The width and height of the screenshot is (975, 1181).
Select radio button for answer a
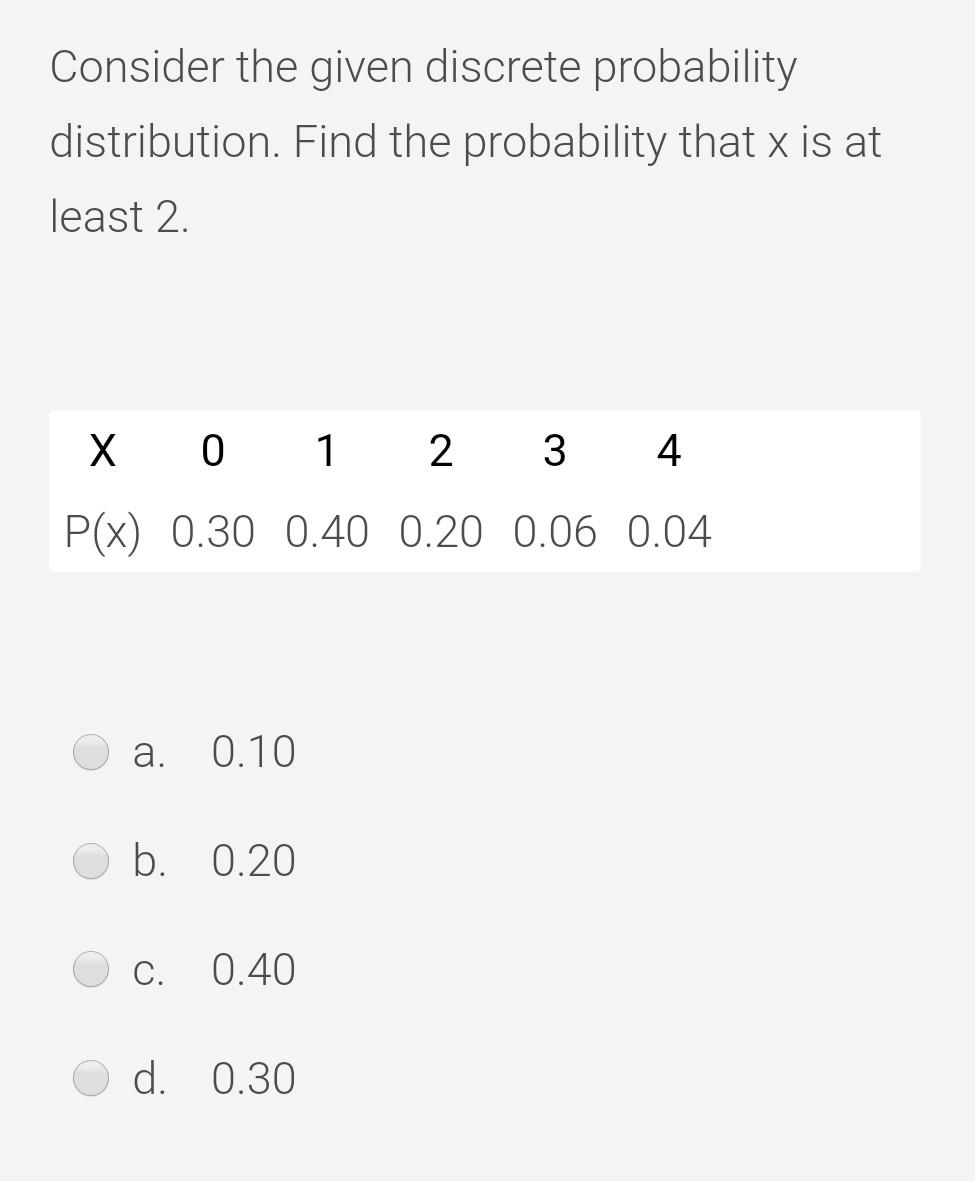(x=90, y=752)
